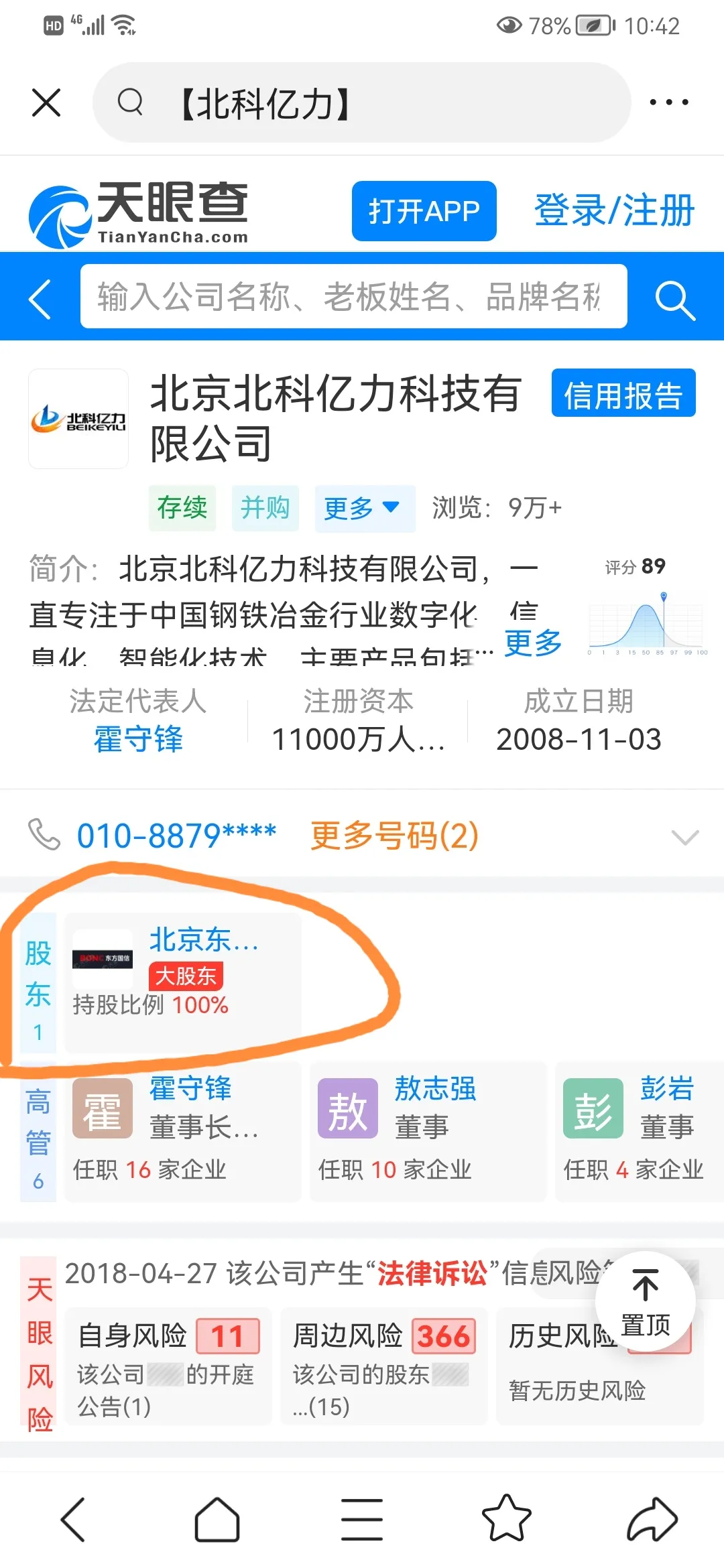
Task: Bookmark the page with the star icon
Action: pos(507,1518)
